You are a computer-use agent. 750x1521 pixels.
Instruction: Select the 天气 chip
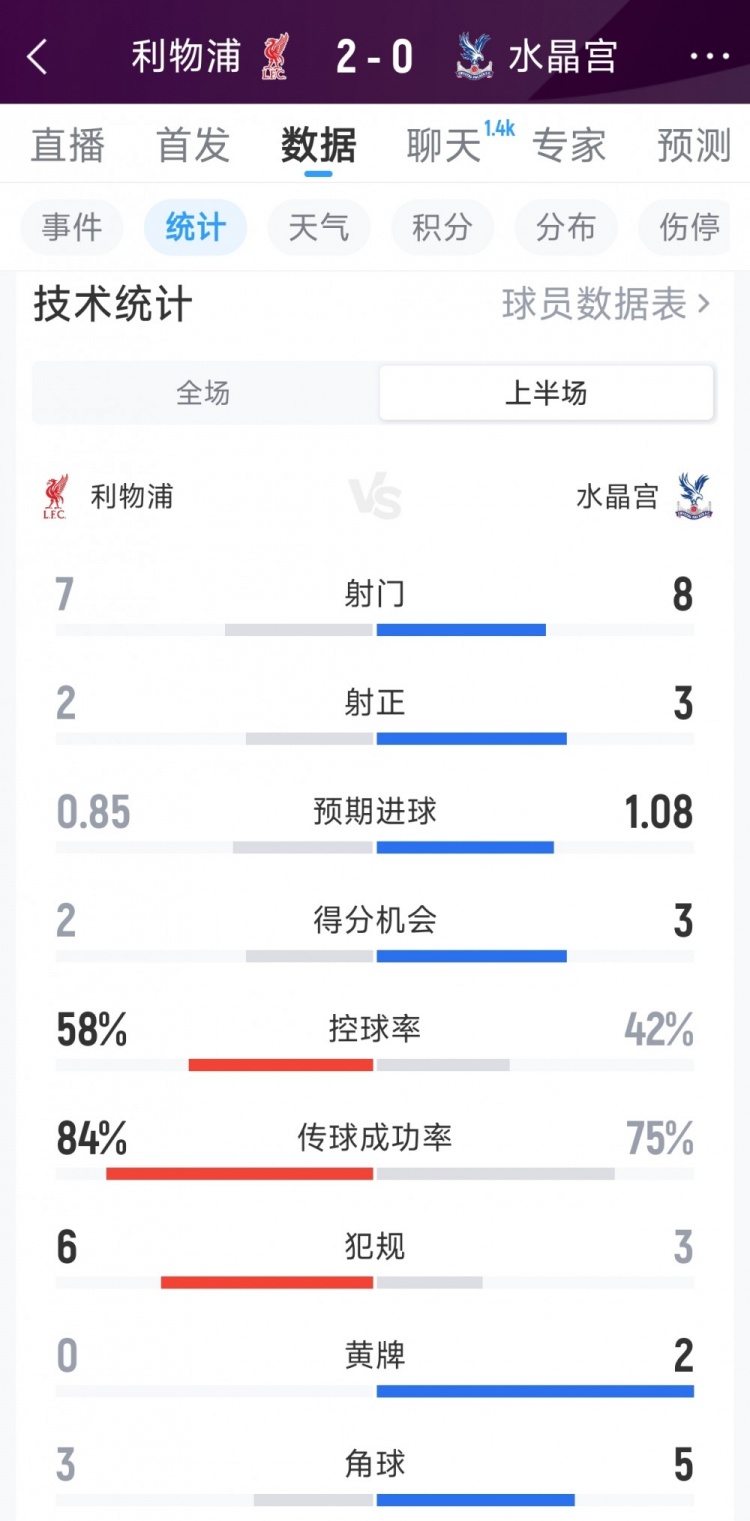(319, 228)
